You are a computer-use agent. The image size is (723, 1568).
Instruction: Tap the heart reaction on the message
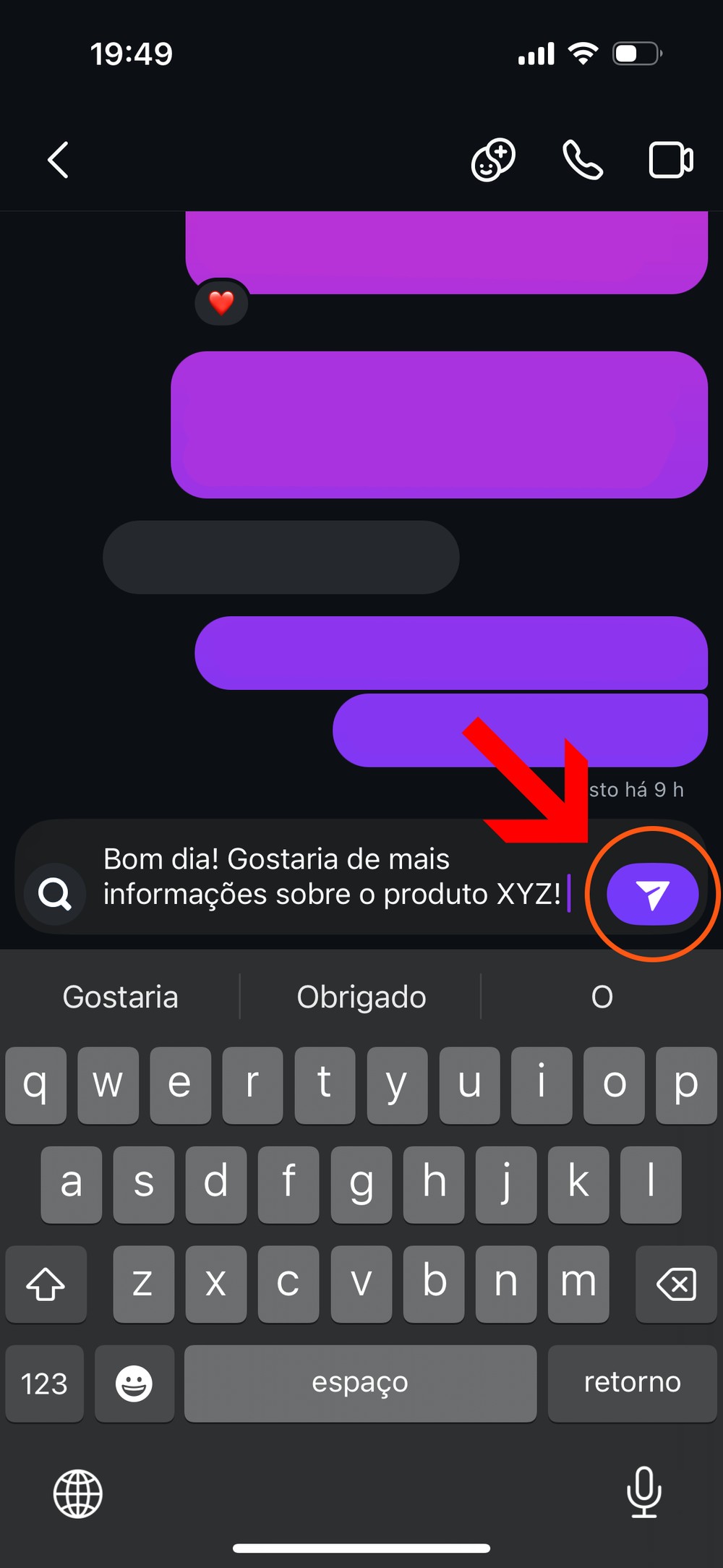221,302
